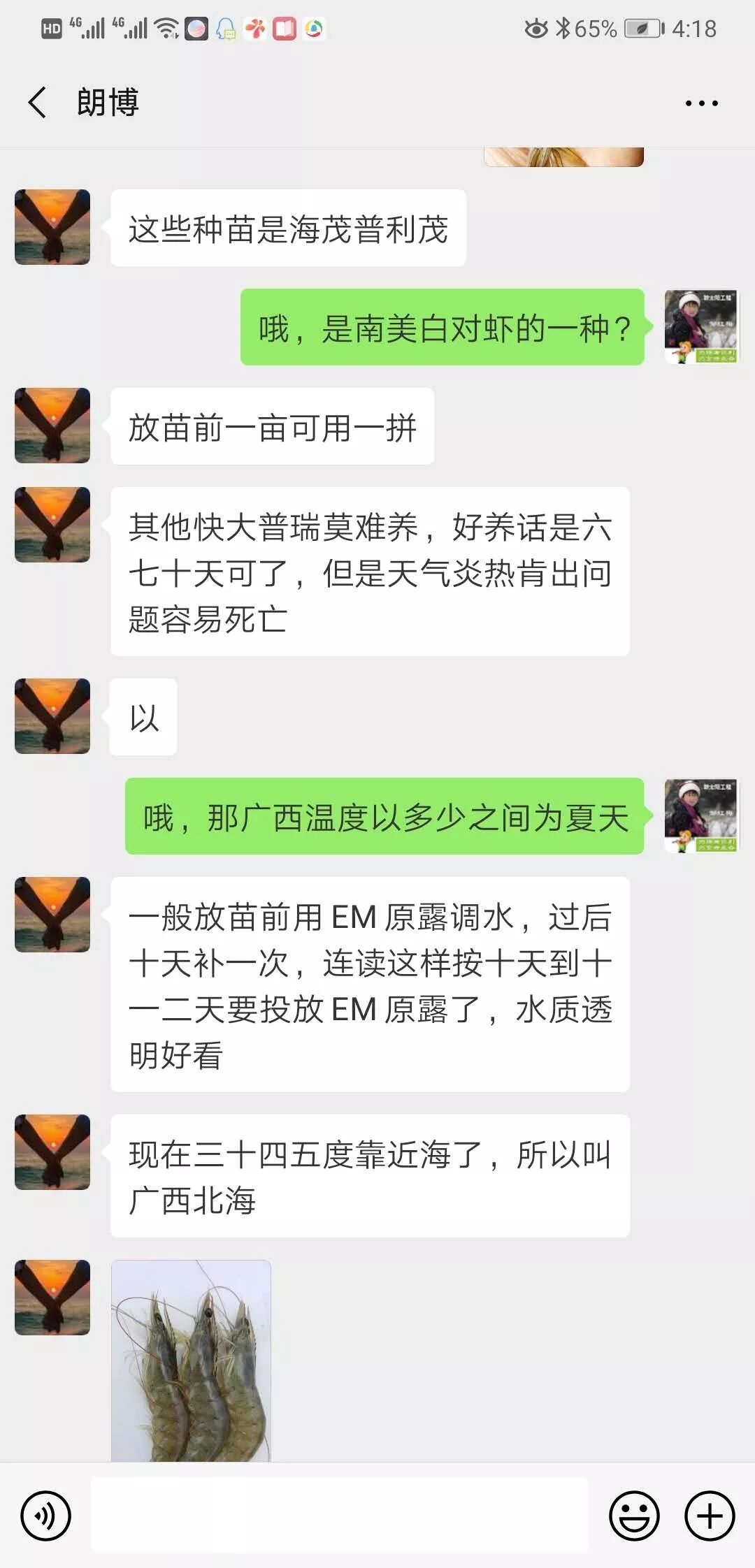Open the plus attachment menu
The image size is (755, 1568).
coord(709,1516)
